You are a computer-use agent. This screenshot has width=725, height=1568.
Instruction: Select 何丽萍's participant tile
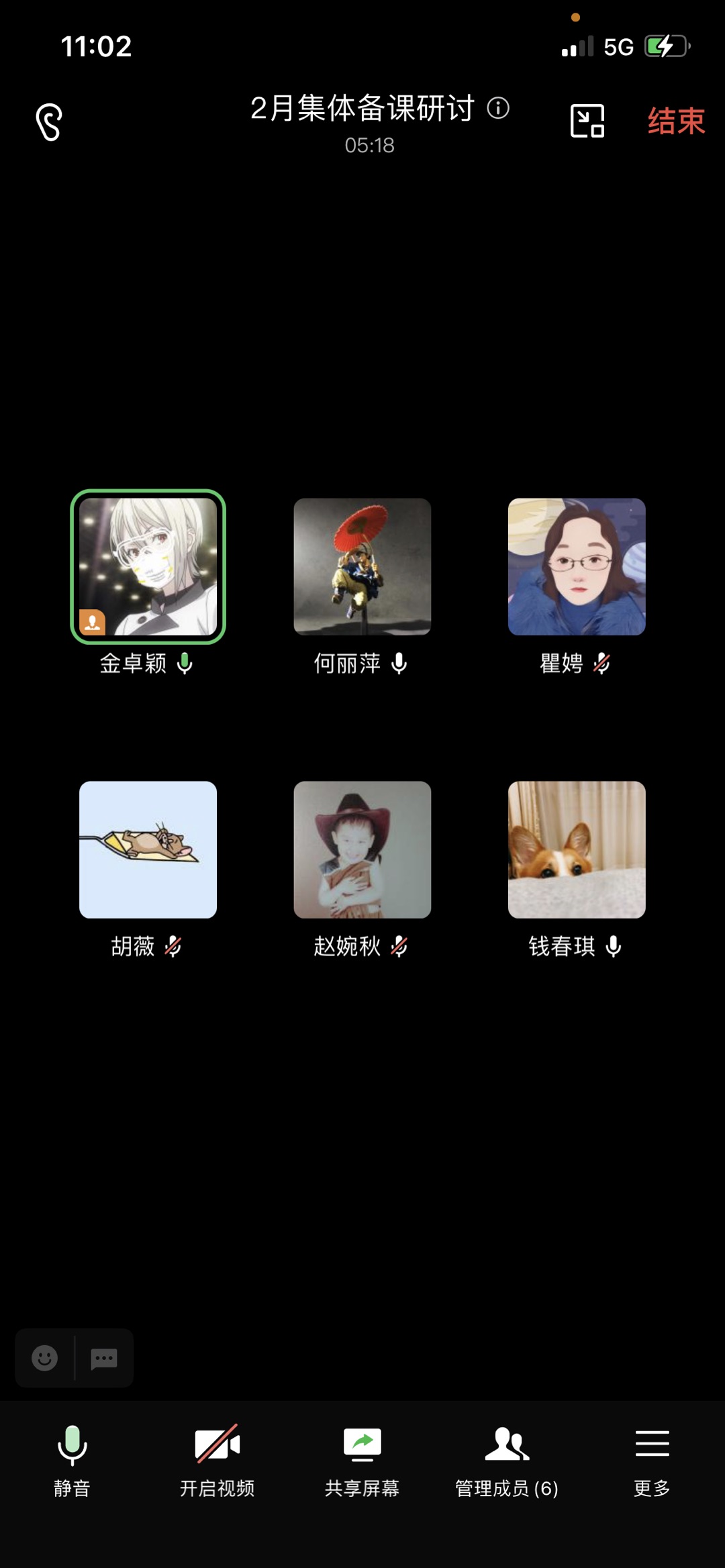[x=362, y=567]
